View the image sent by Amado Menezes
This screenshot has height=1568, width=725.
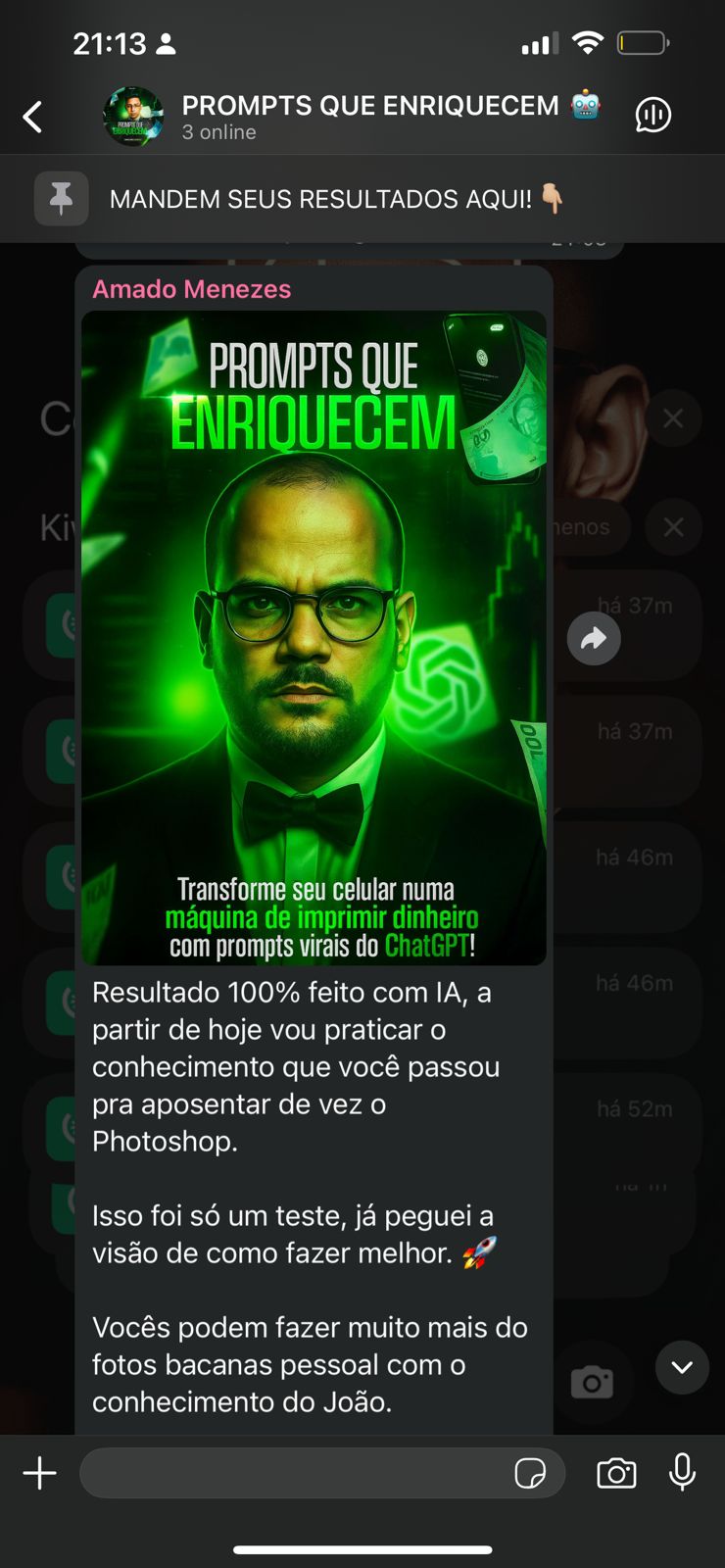click(x=314, y=637)
